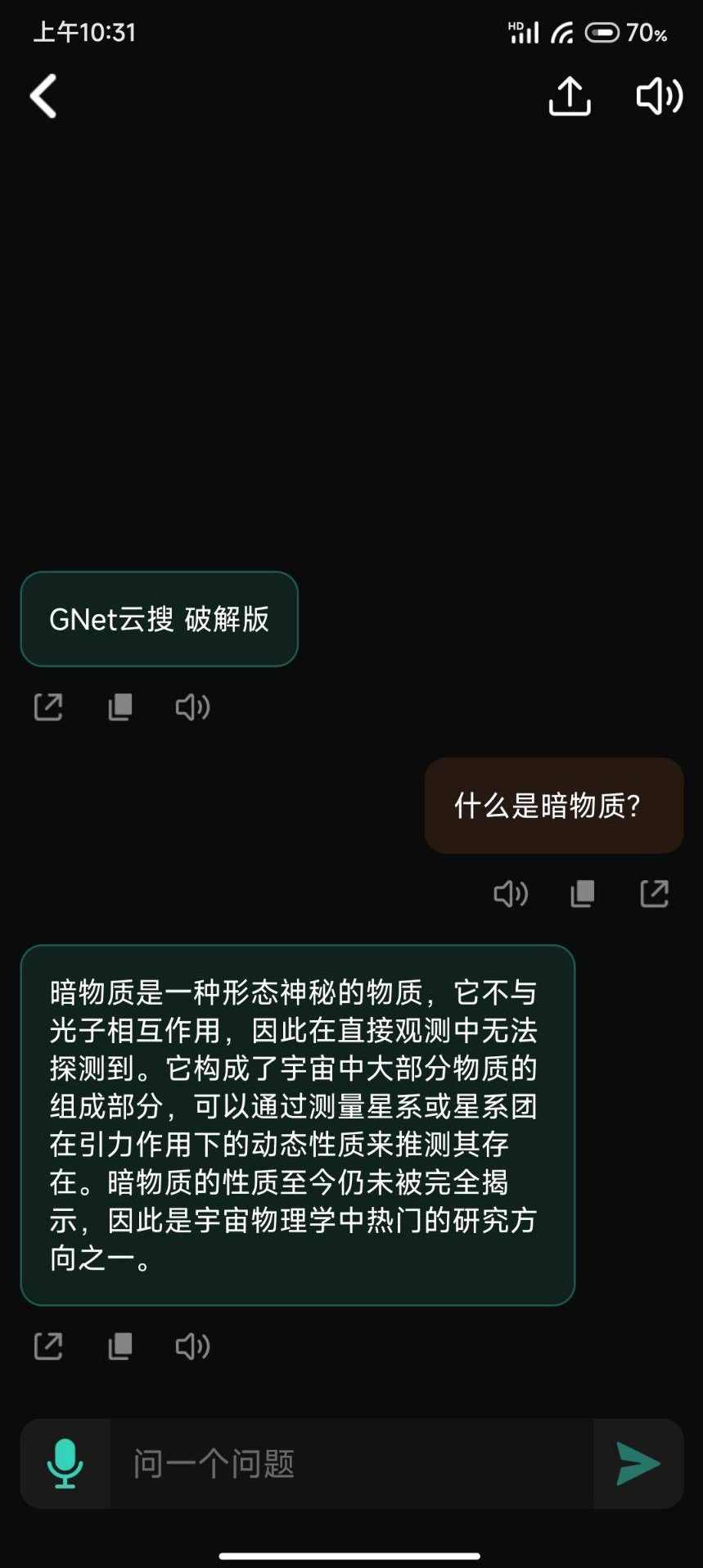Viewport: 703px width, 1568px height.
Task: Tap the back arrow to leave the chat
Action: pos(43,96)
